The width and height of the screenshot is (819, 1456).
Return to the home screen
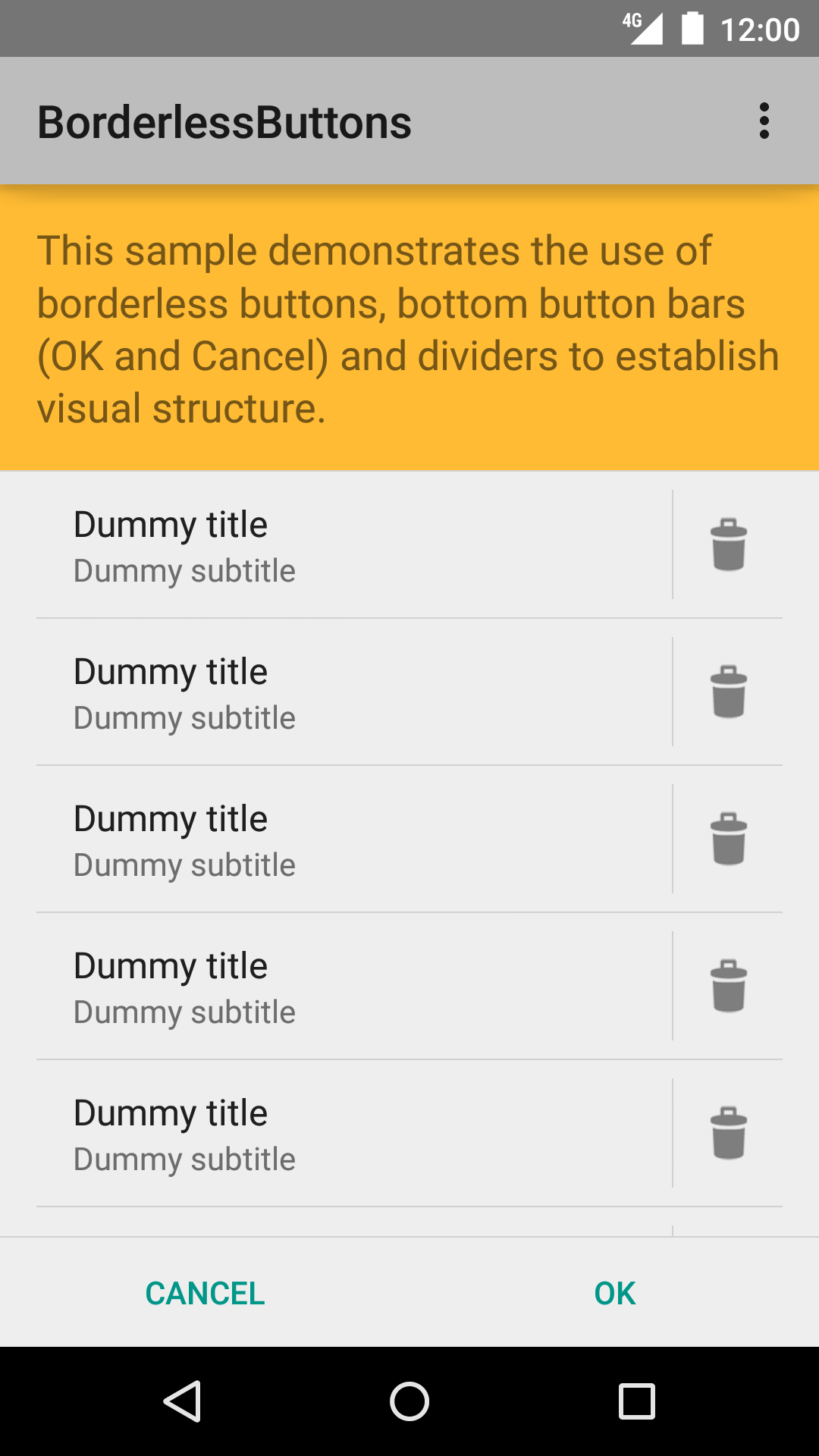click(409, 1401)
